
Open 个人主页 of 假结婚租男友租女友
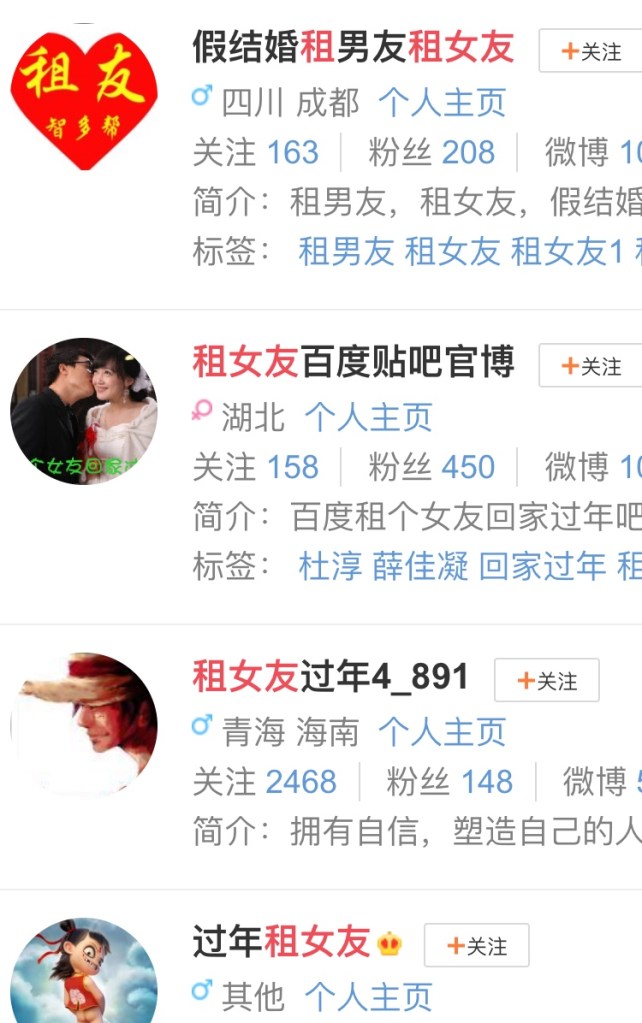click(x=442, y=102)
